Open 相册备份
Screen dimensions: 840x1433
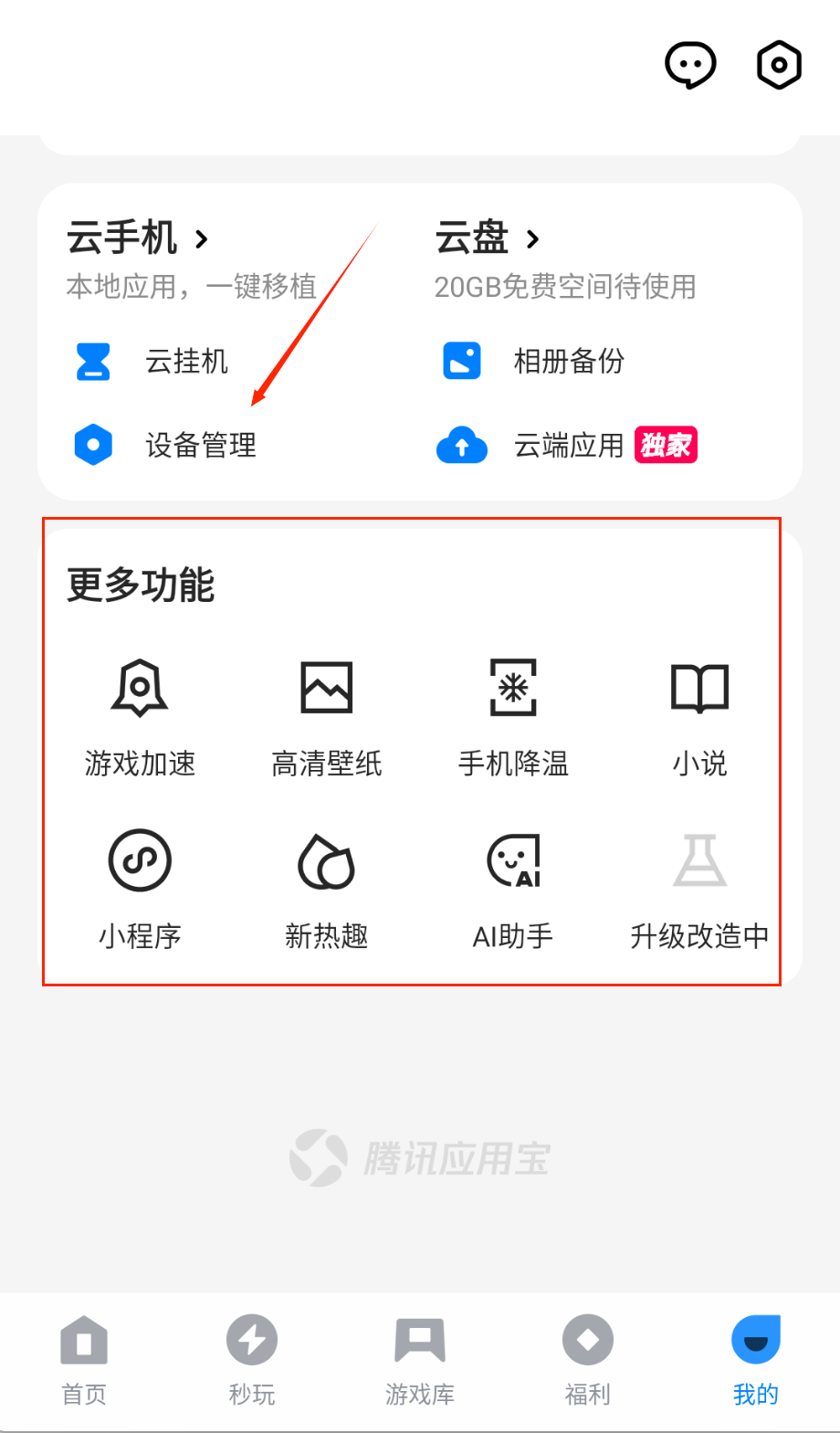pyautogui.click(x=534, y=362)
